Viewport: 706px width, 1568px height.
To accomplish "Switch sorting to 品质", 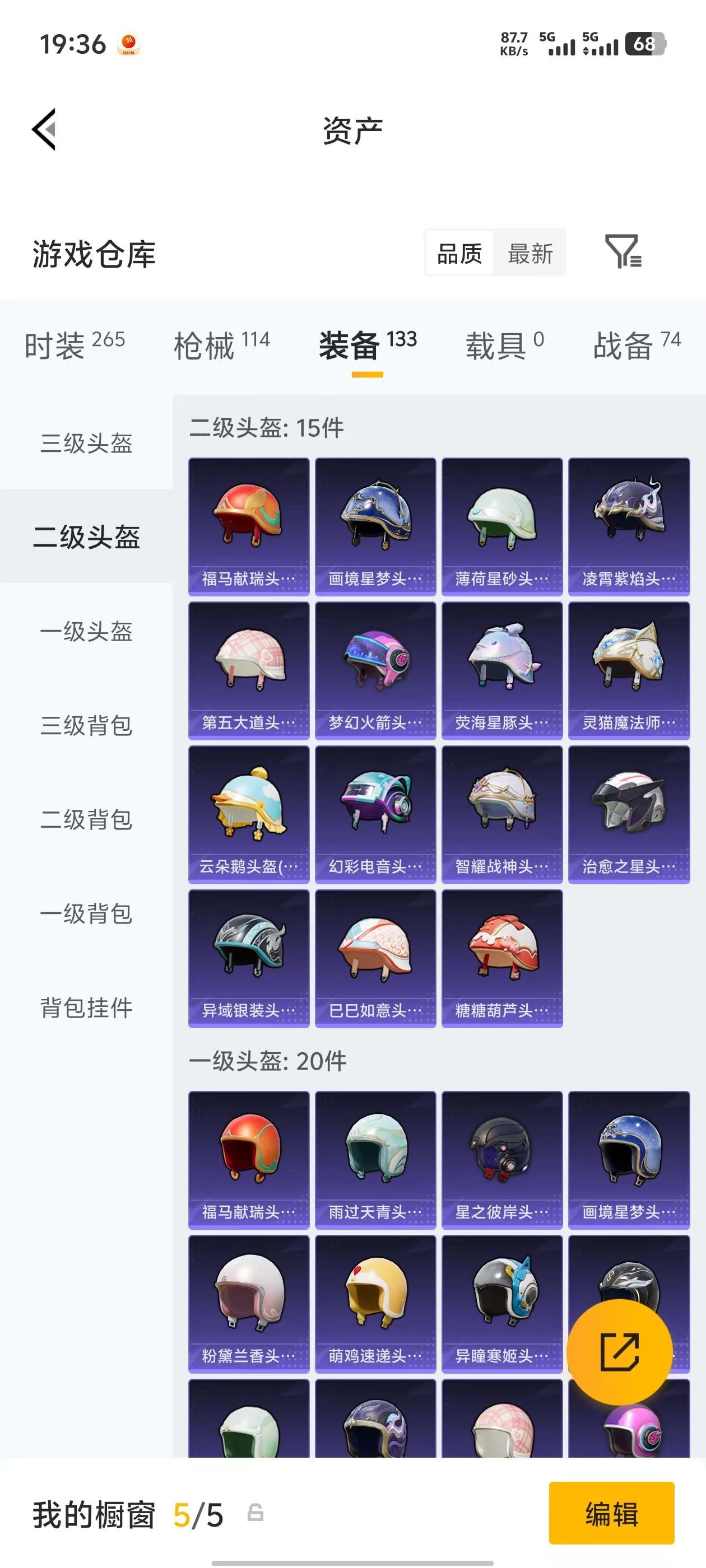I will (x=459, y=254).
